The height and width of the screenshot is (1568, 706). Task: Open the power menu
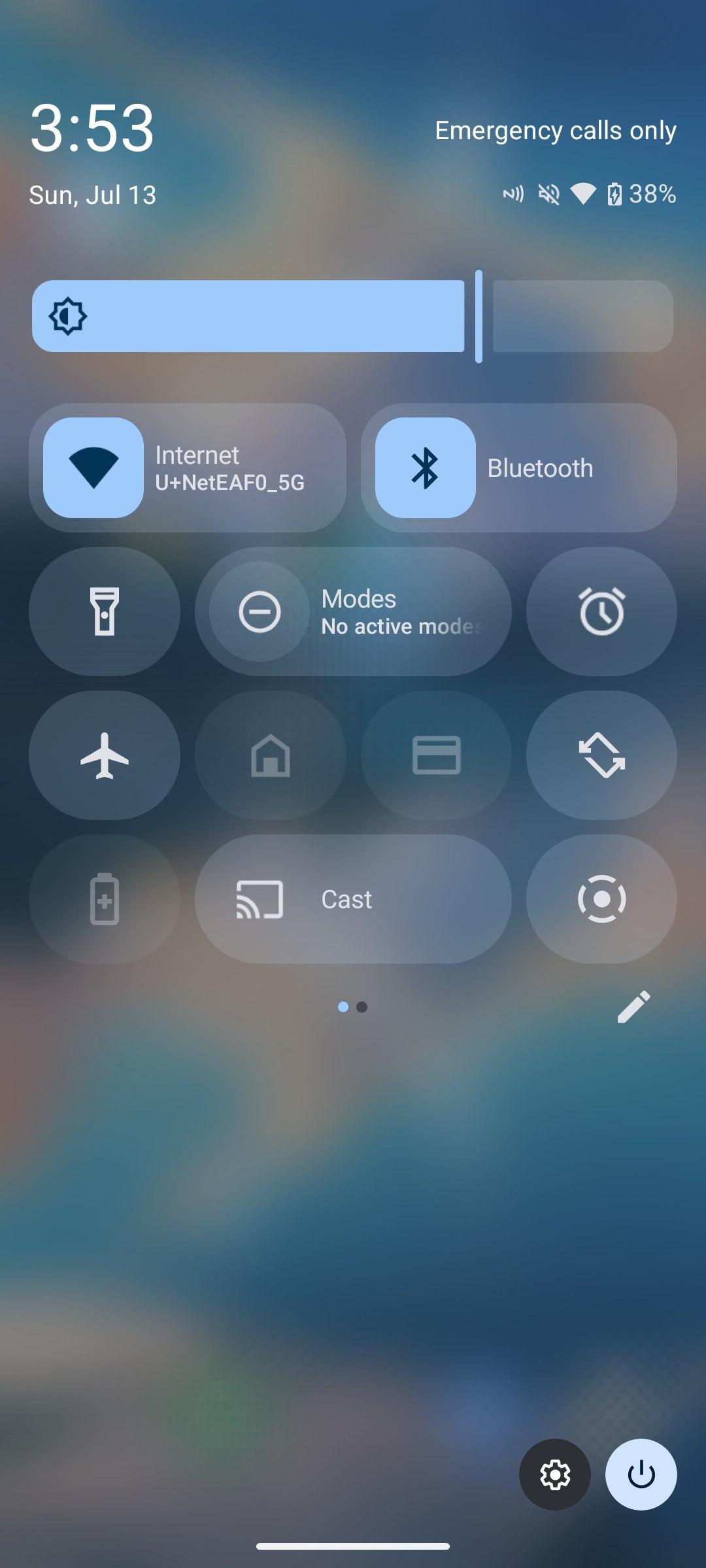641,1475
